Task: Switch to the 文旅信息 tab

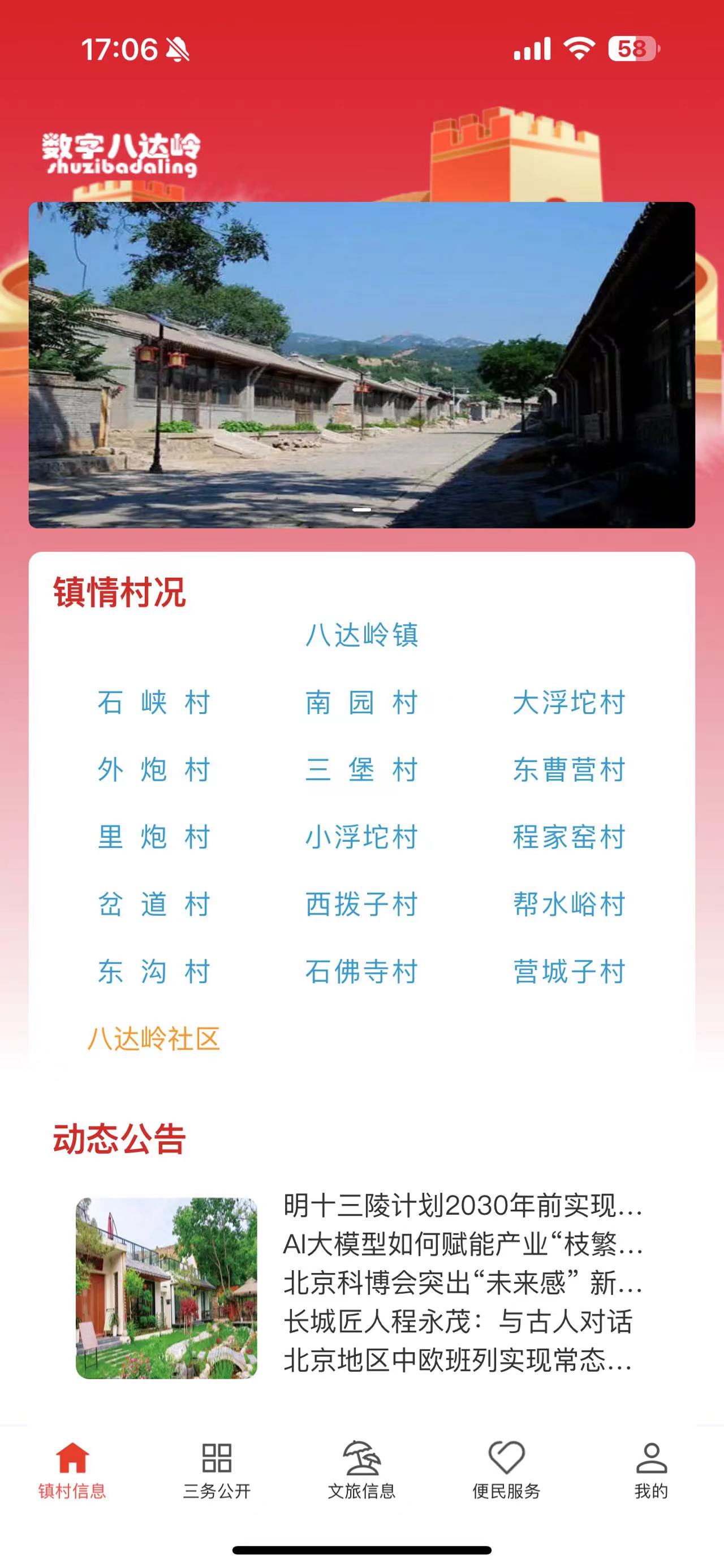Action: [x=361, y=1471]
